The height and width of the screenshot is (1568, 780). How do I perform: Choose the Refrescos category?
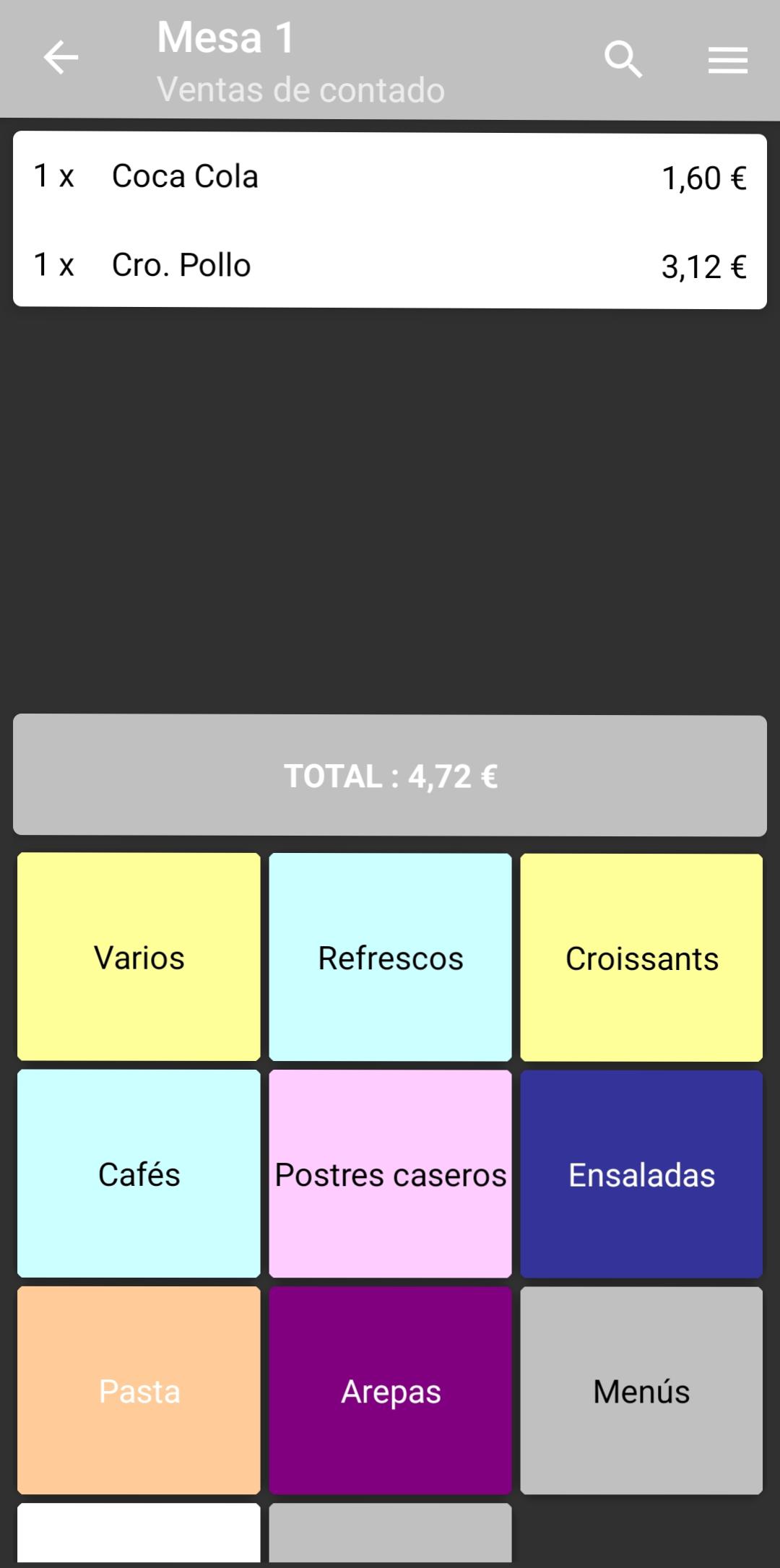390,957
